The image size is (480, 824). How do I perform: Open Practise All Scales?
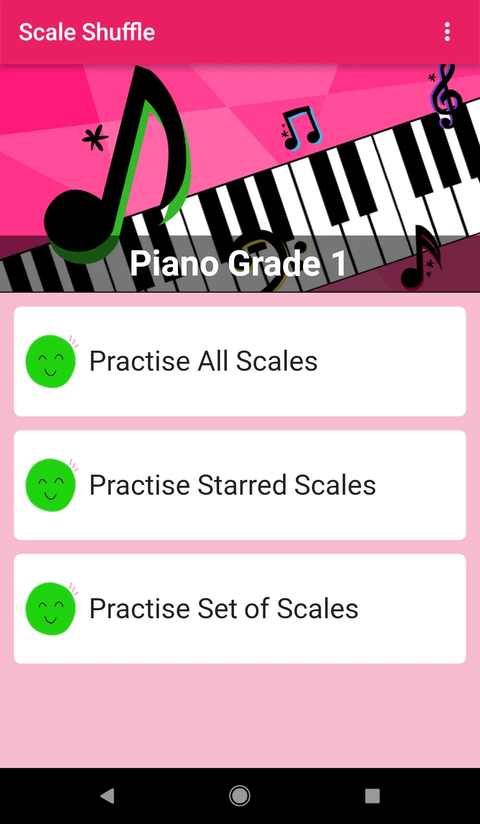(240, 362)
